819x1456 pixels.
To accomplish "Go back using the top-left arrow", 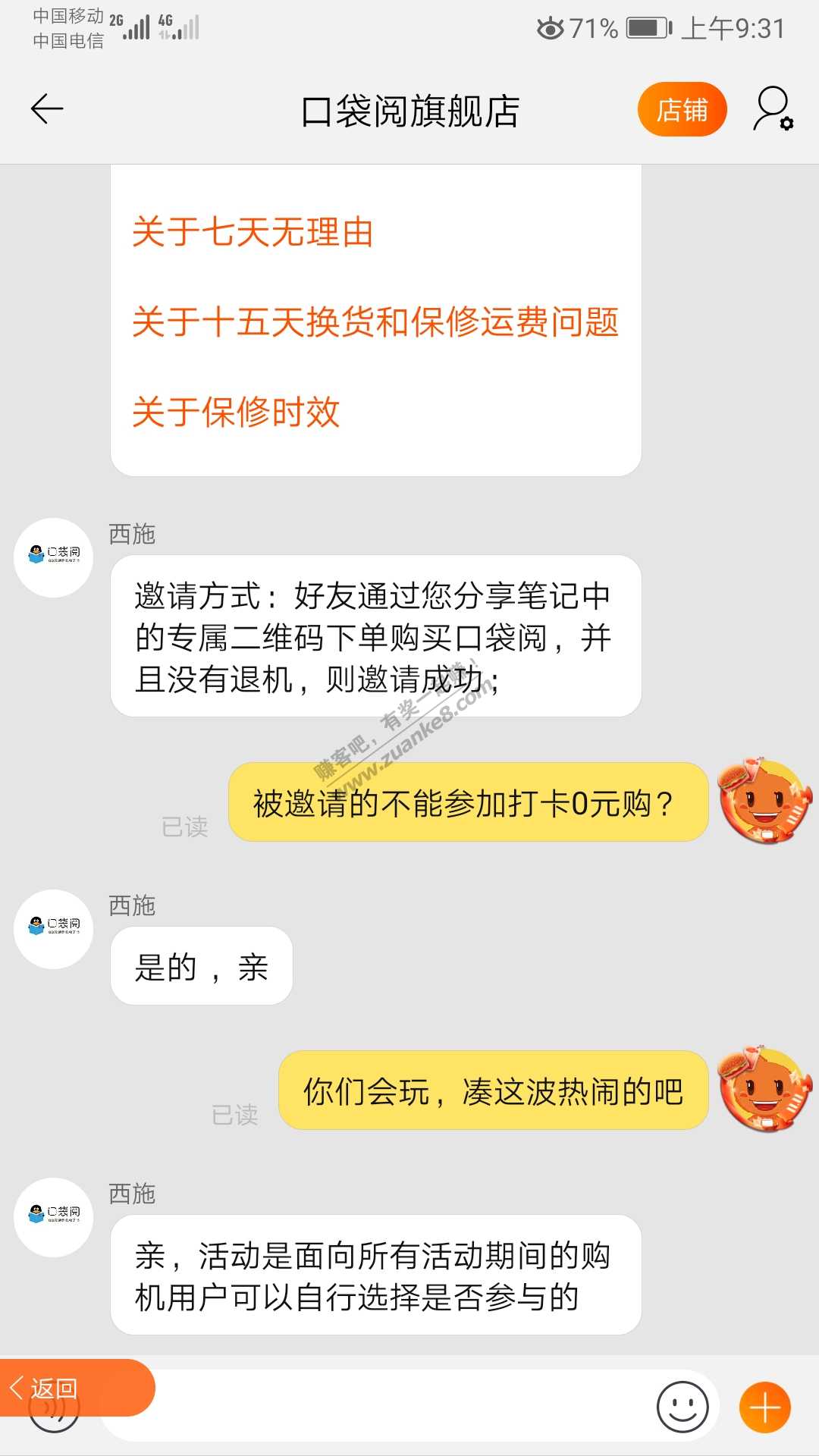I will coord(47,109).
